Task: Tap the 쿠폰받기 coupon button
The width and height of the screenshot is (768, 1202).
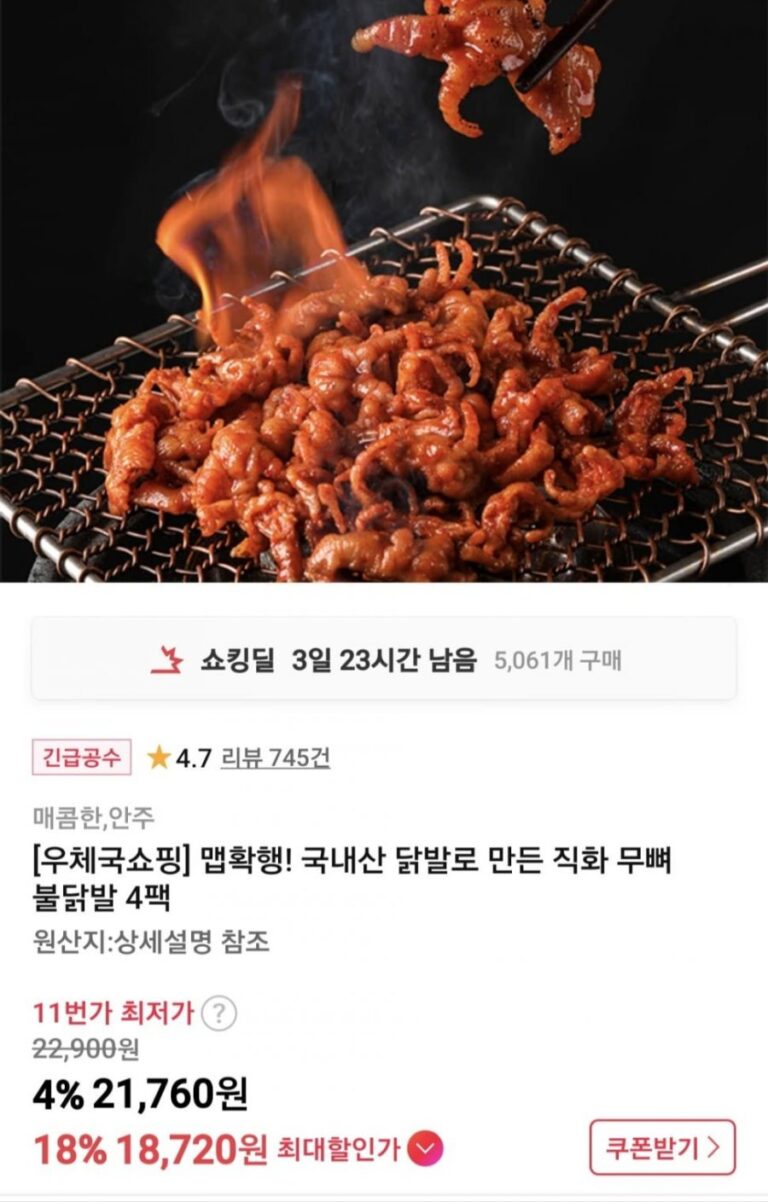Action: pos(662,1147)
